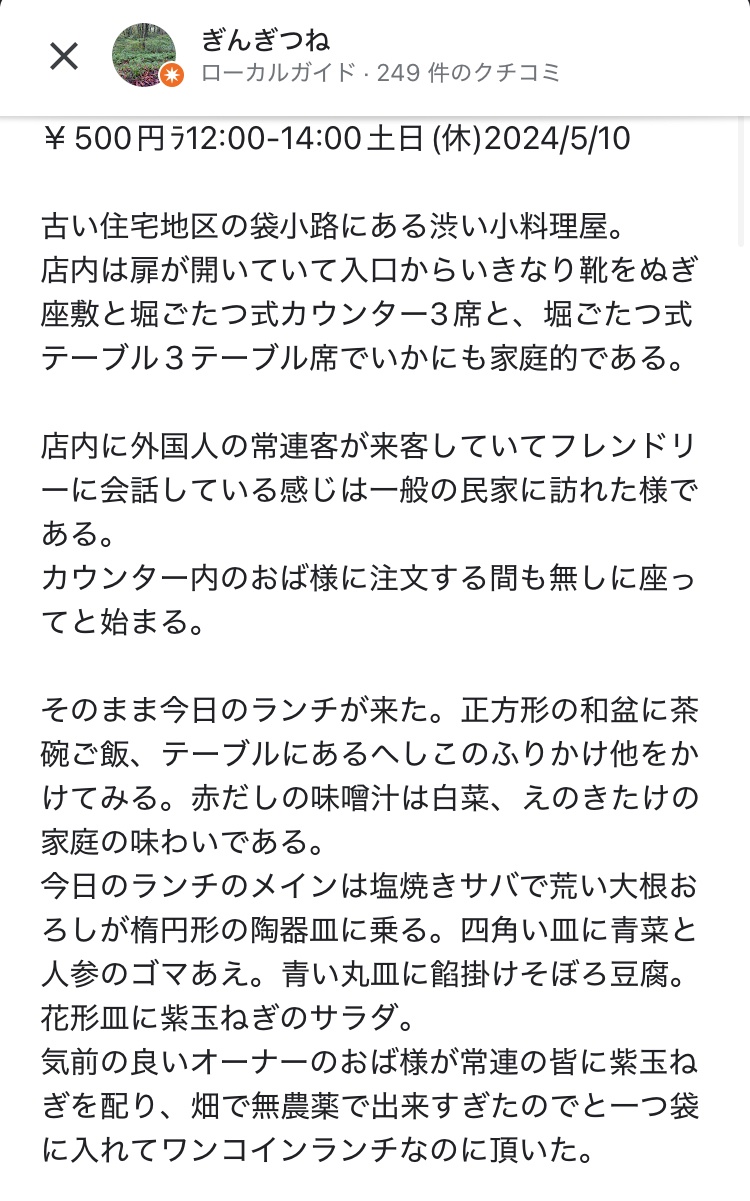
Task: View reviewer ぎんぎつね's local guide profile
Action: [x=380, y=73]
